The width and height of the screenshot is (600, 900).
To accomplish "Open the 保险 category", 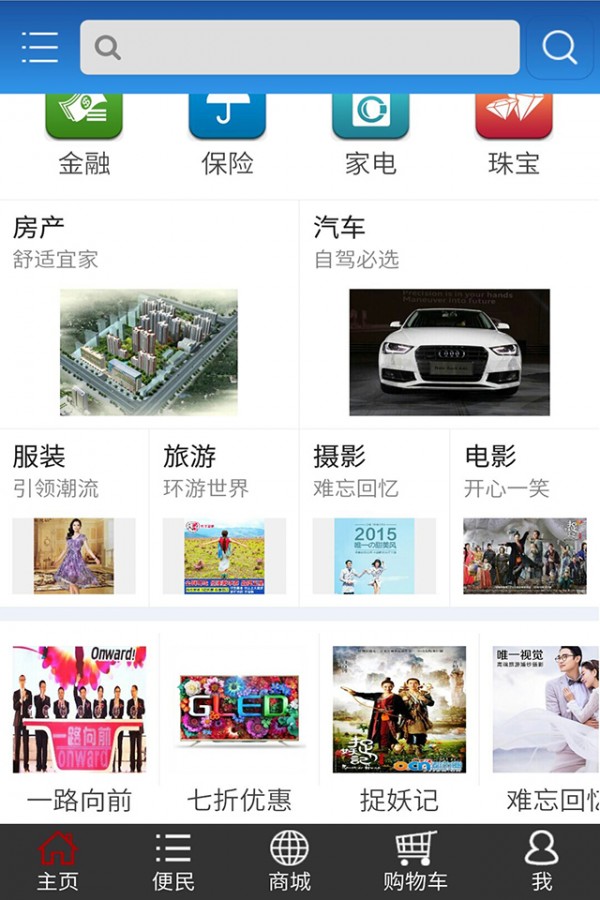I will coord(227,135).
